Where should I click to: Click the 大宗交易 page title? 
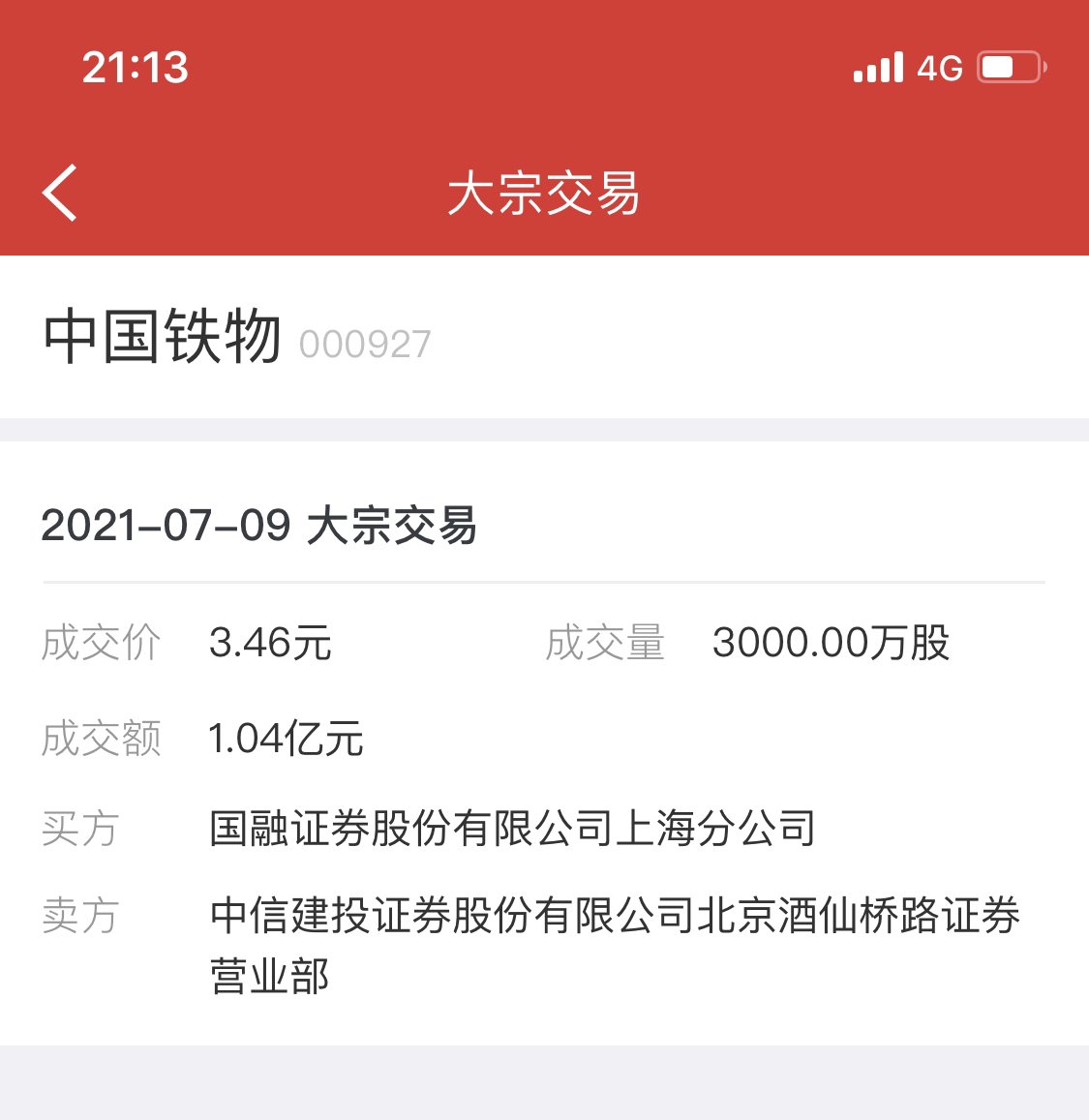[544, 191]
